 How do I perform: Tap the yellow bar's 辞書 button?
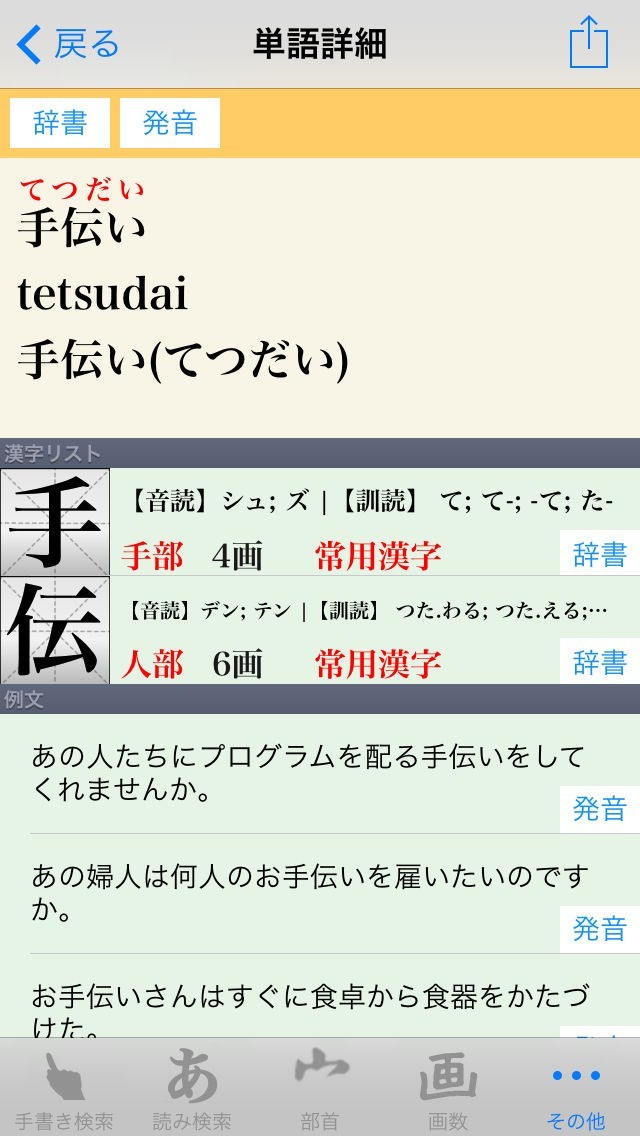(x=60, y=123)
